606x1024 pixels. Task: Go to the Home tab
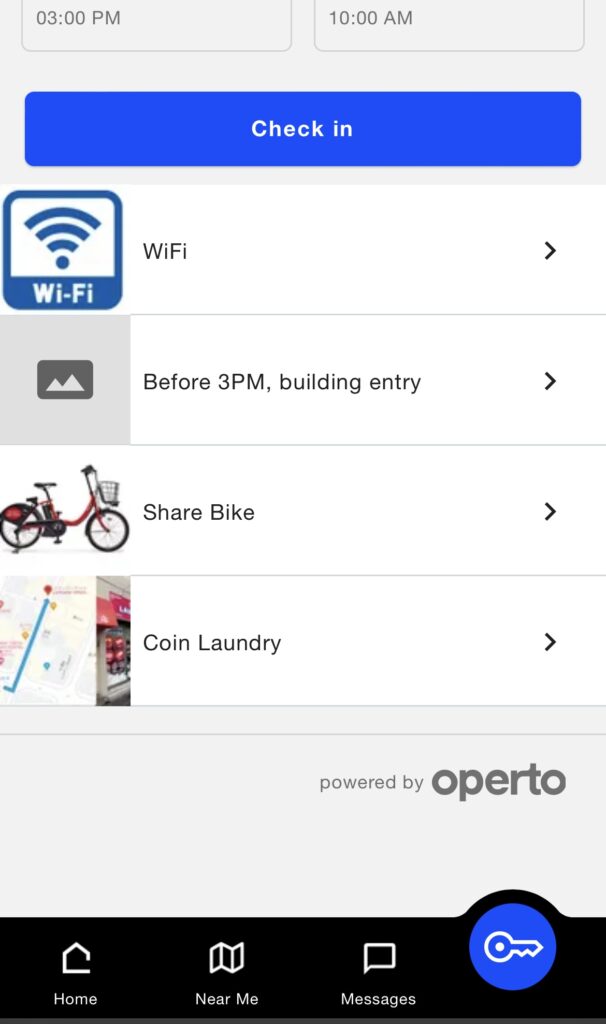[76, 972]
